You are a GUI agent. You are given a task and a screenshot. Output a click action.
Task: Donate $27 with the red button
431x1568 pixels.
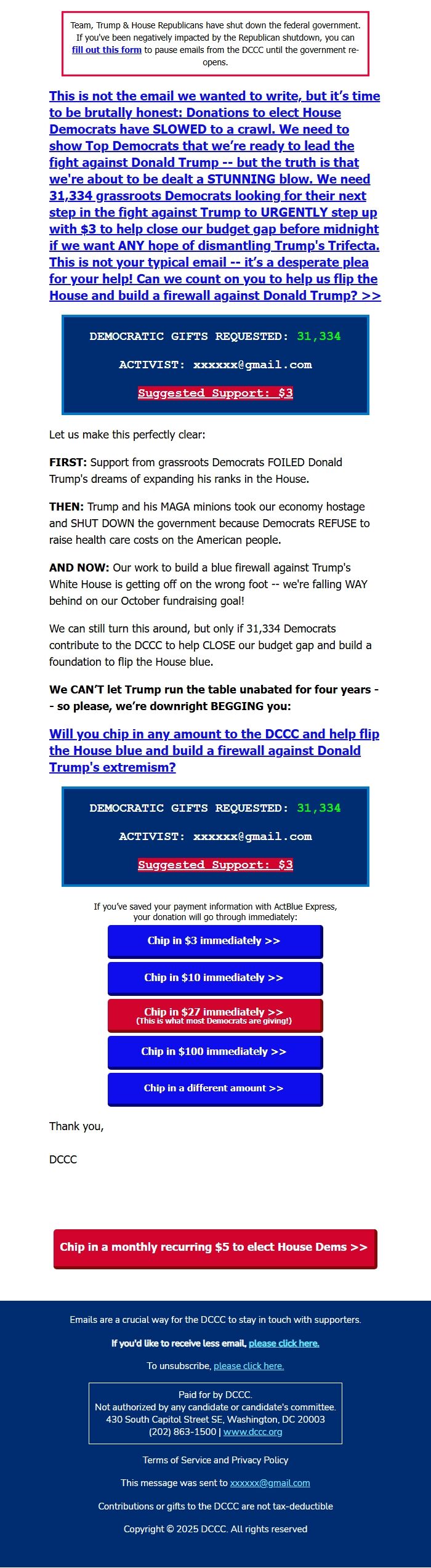pos(215,1015)
